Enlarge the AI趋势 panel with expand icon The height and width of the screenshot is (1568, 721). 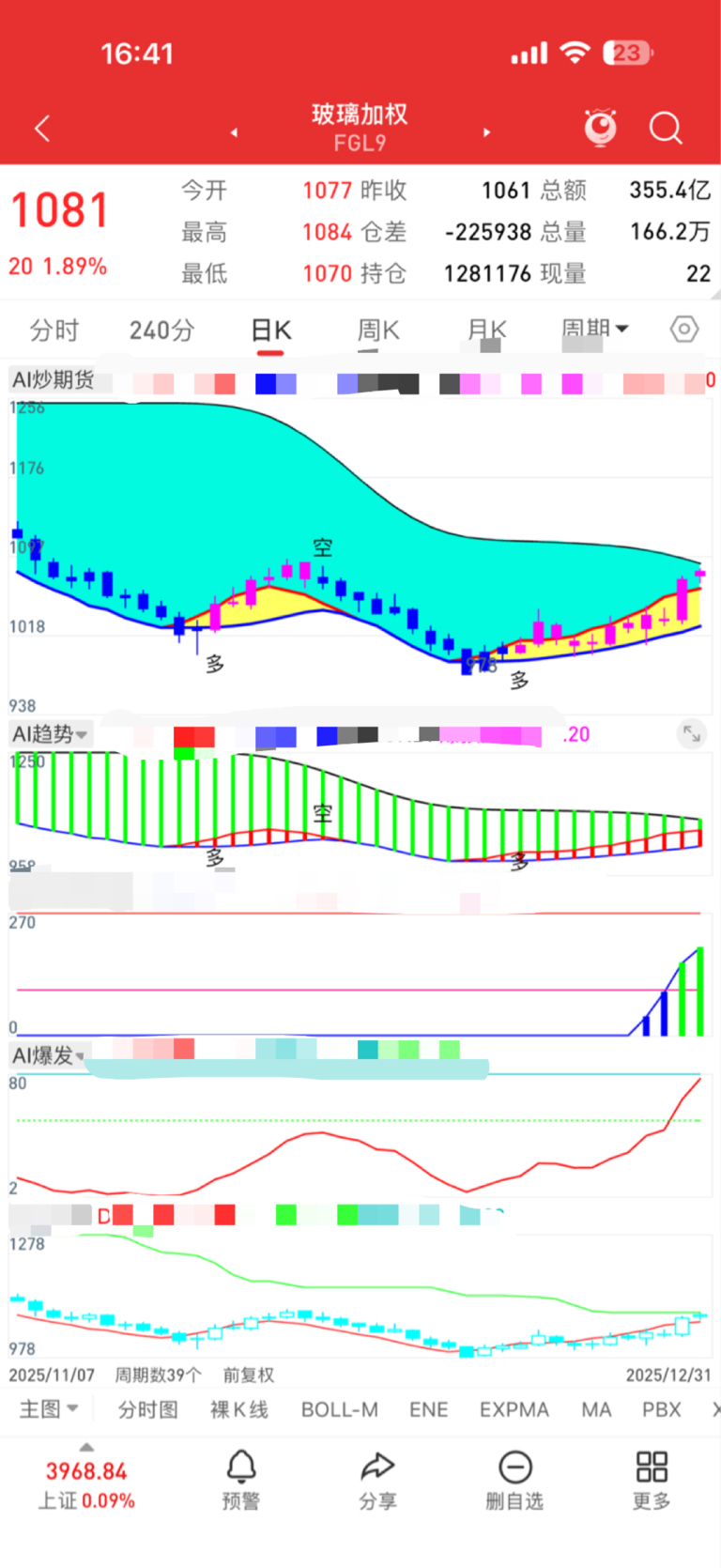click(692, 734)
